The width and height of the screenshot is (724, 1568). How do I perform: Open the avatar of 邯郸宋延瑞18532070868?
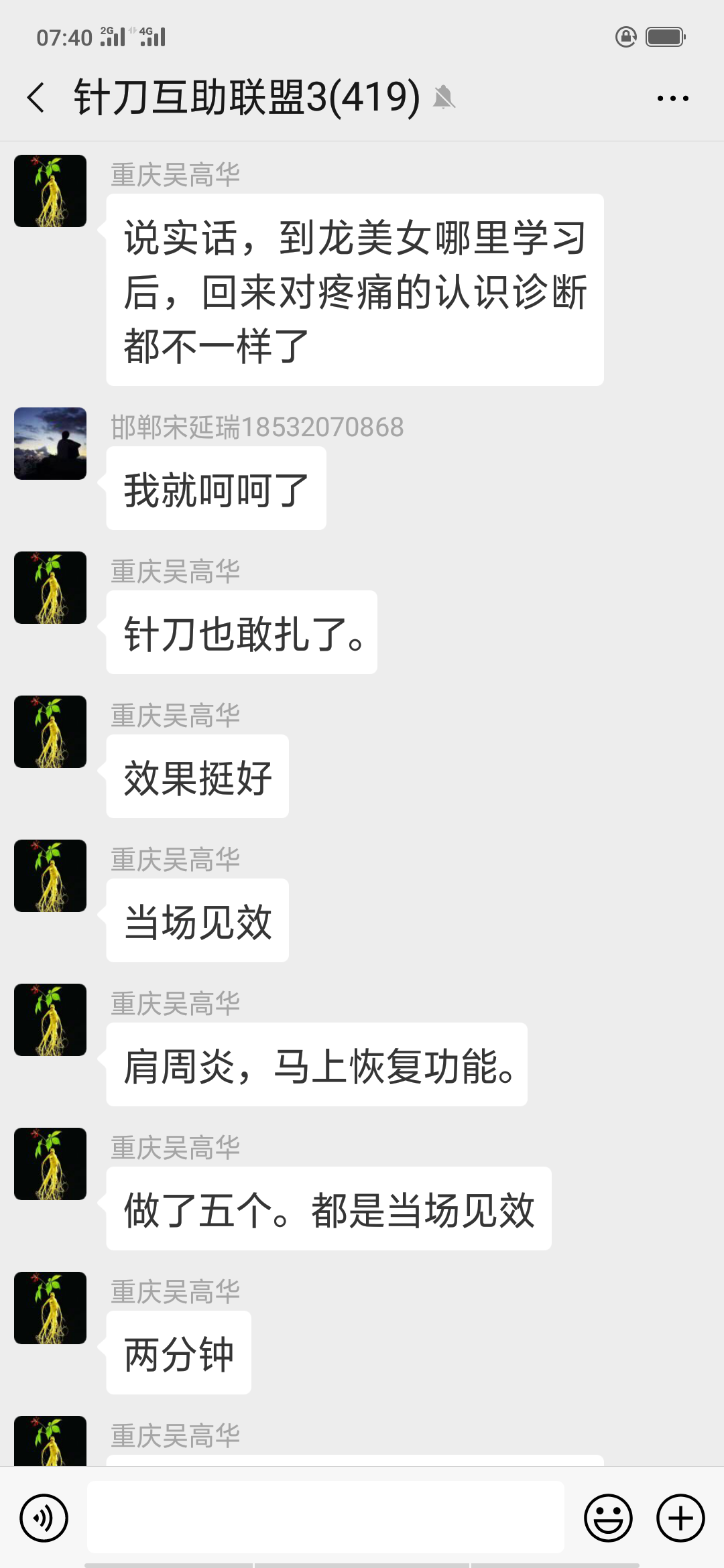50,444
